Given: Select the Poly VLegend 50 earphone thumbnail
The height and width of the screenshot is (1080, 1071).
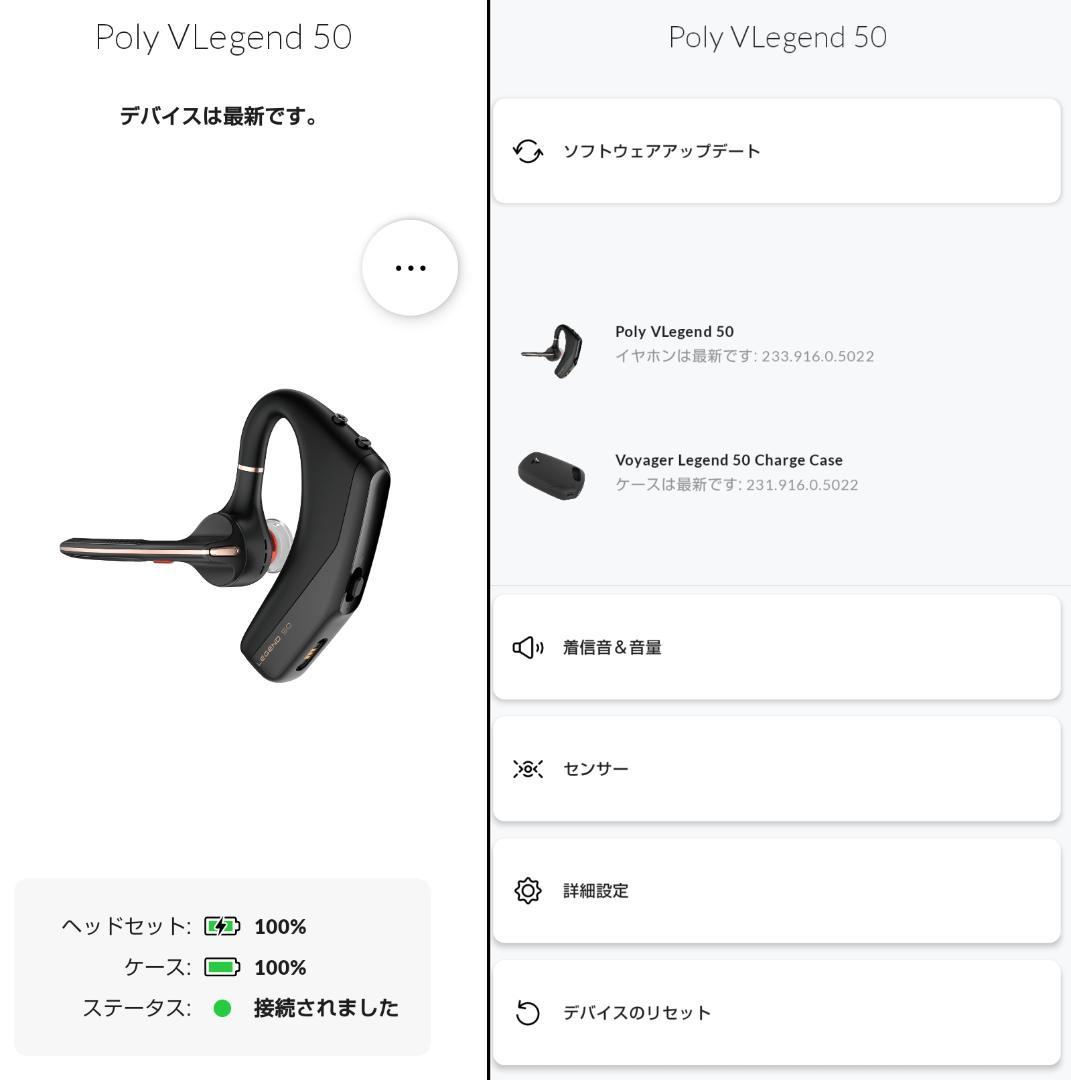Looking at the screenshot, I should 553,351.
